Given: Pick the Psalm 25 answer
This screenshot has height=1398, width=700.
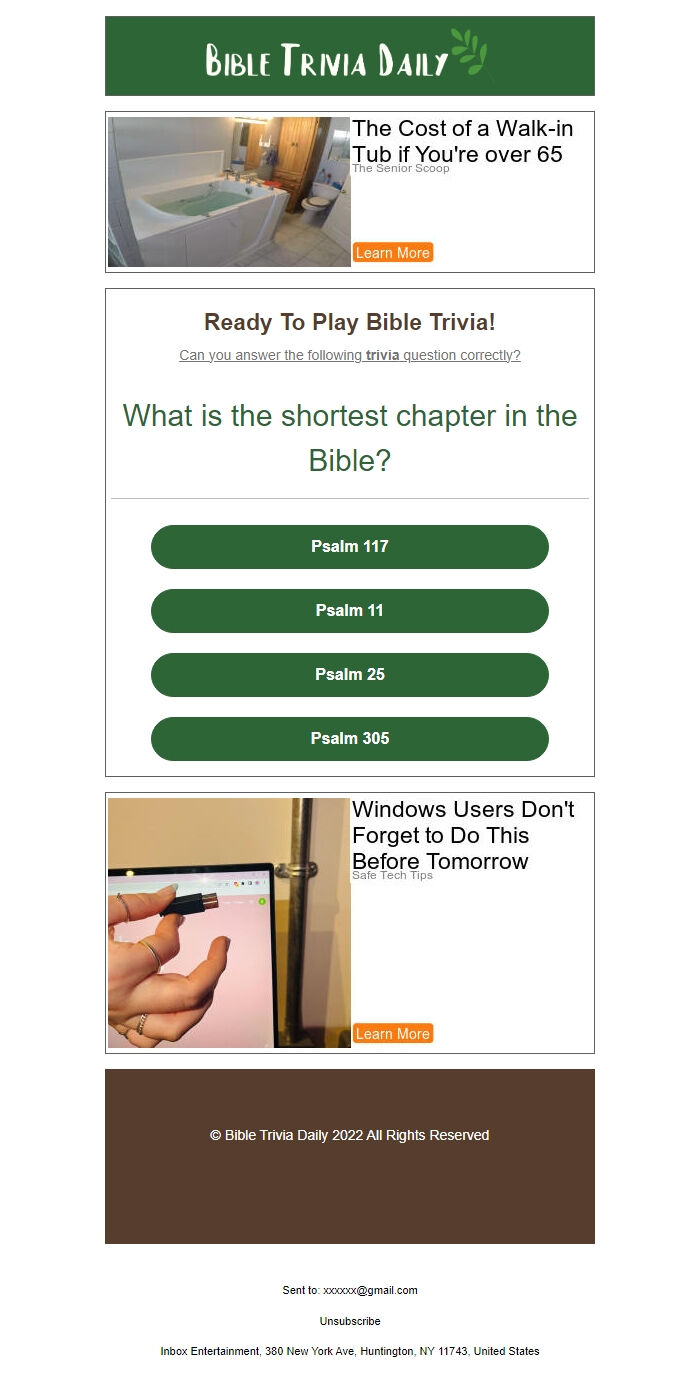Looking at the screenshot, I should point(349,674).
